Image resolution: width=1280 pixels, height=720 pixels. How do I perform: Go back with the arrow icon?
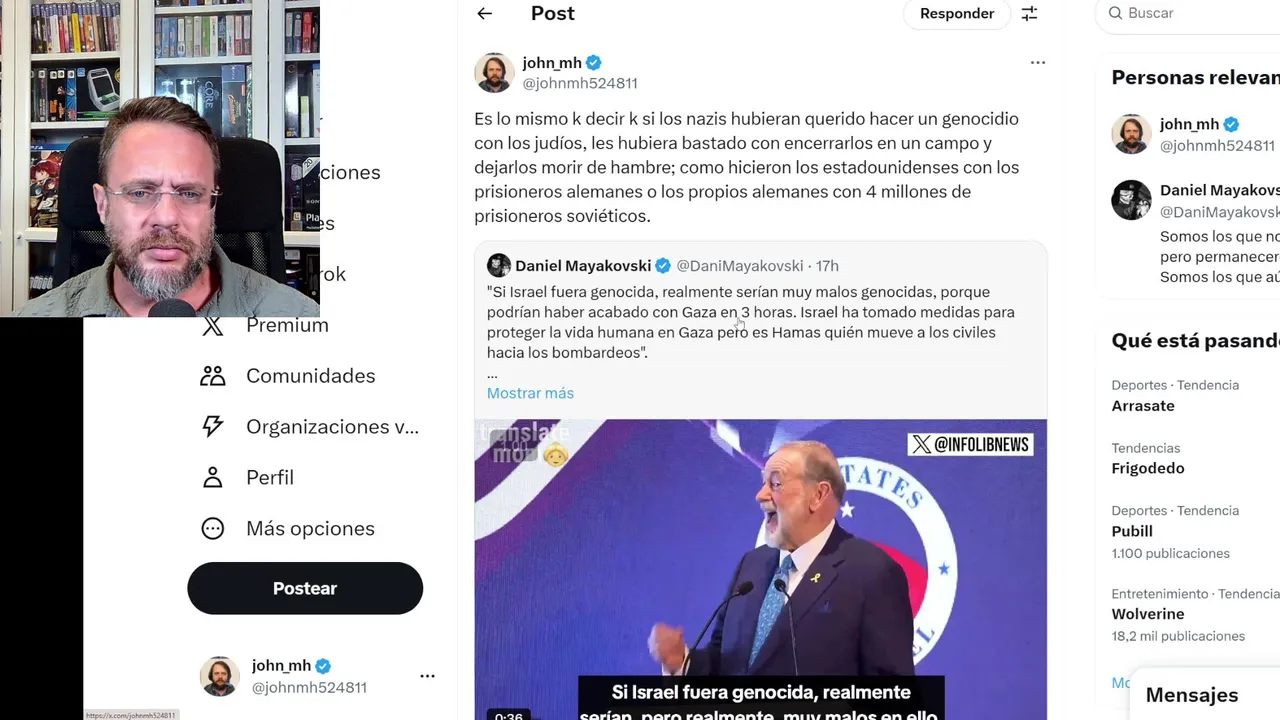(x=485, y=14)
